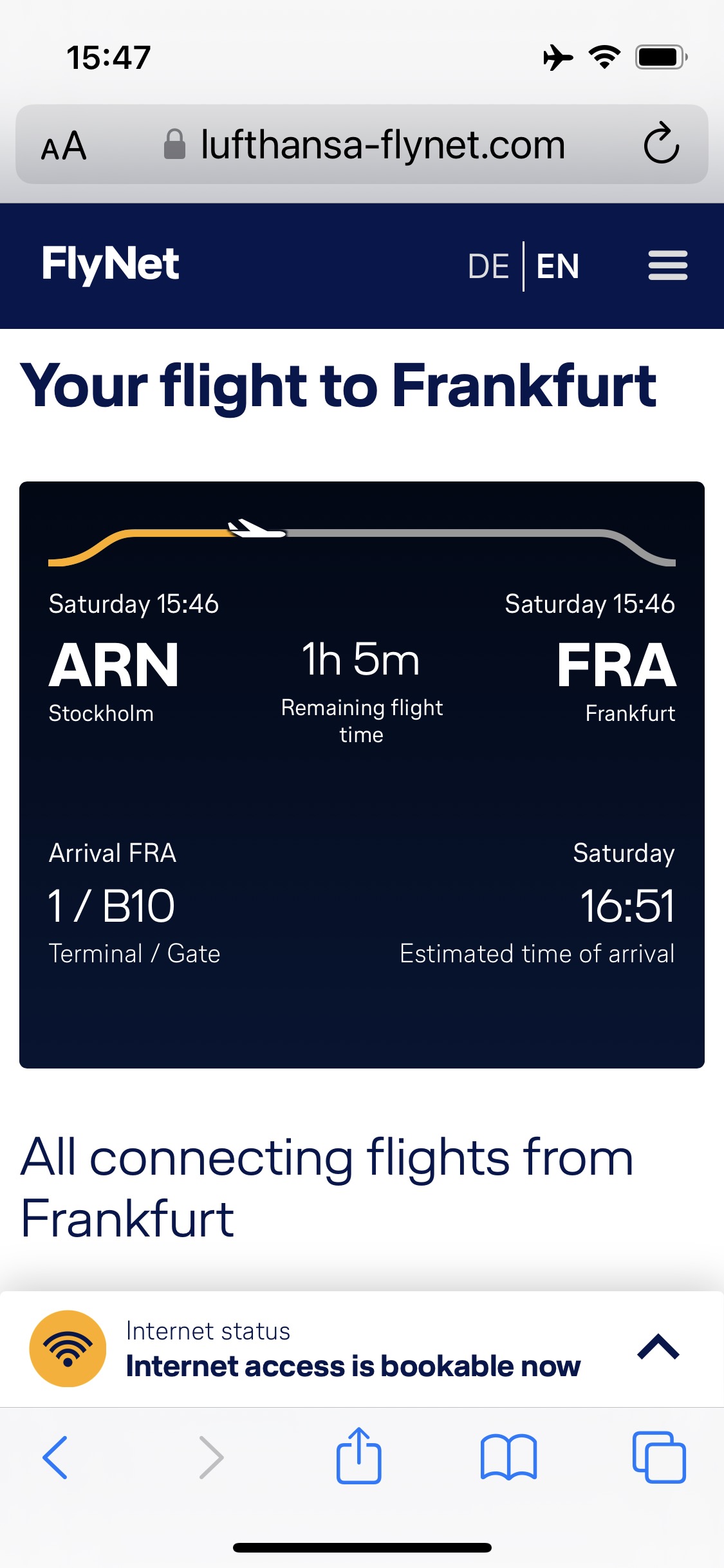Open Safari bookmarks
The height and width of the screenshot is (1568, 724).
(x=508, y=1457)
